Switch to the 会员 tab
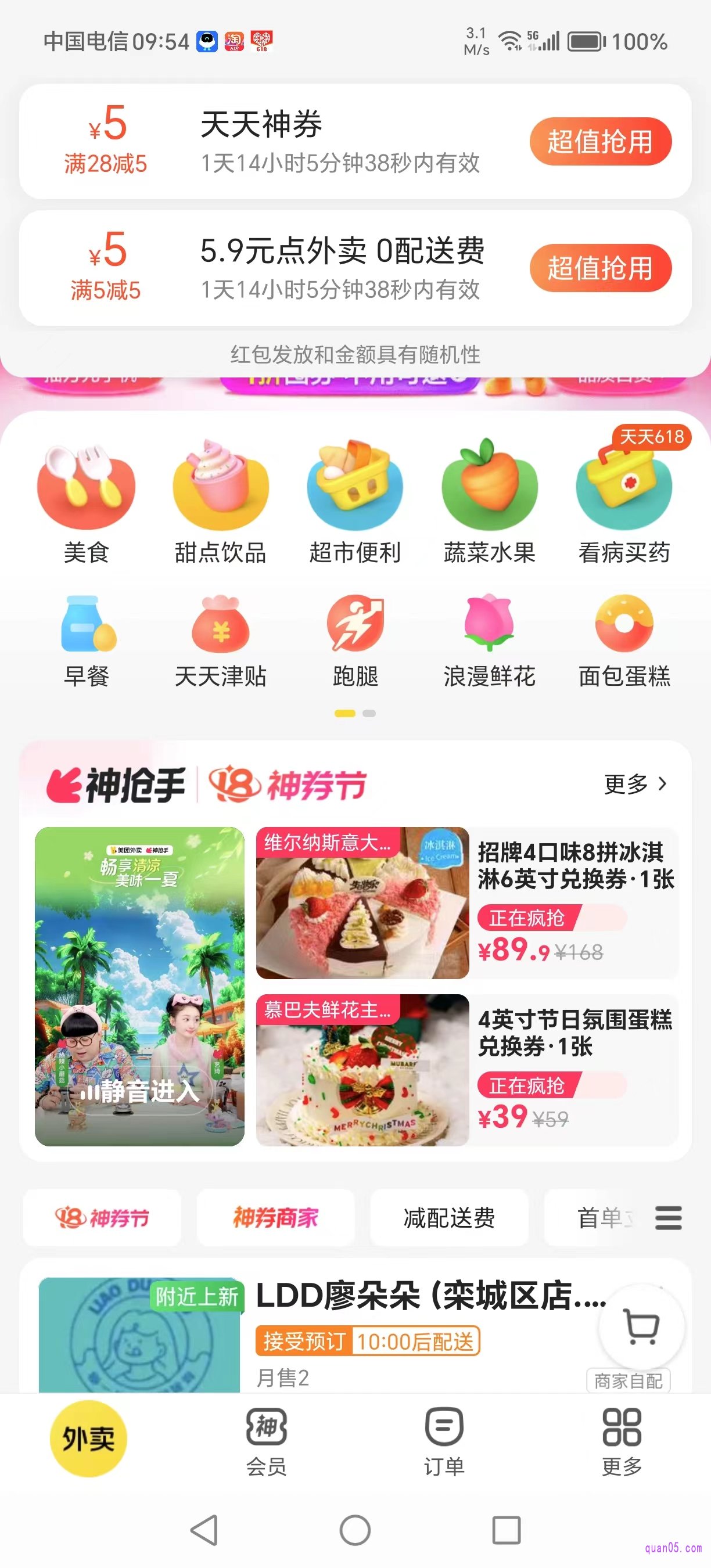The image size is (711, 1568). (266, 1441)
